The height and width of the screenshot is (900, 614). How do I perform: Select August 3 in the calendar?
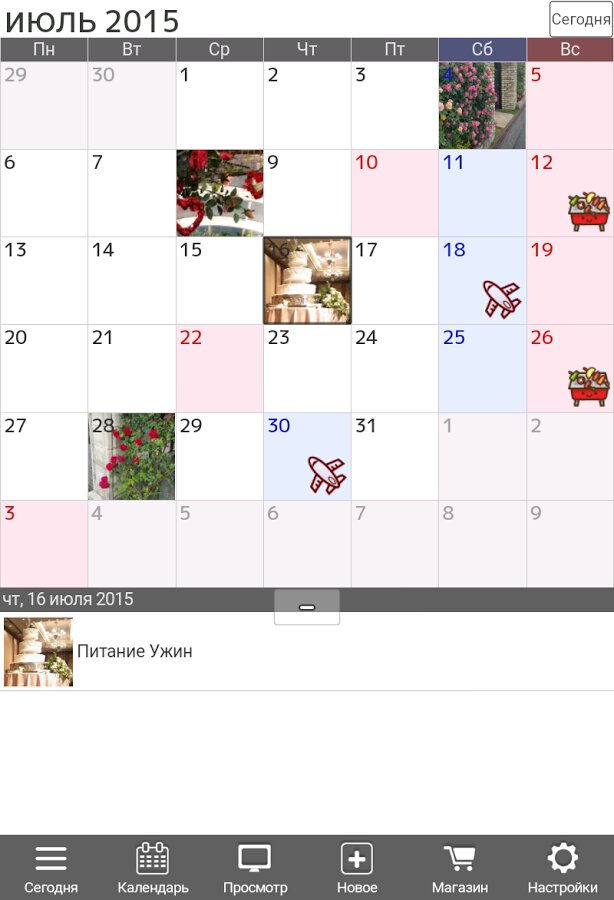click(x=43, y=544)
